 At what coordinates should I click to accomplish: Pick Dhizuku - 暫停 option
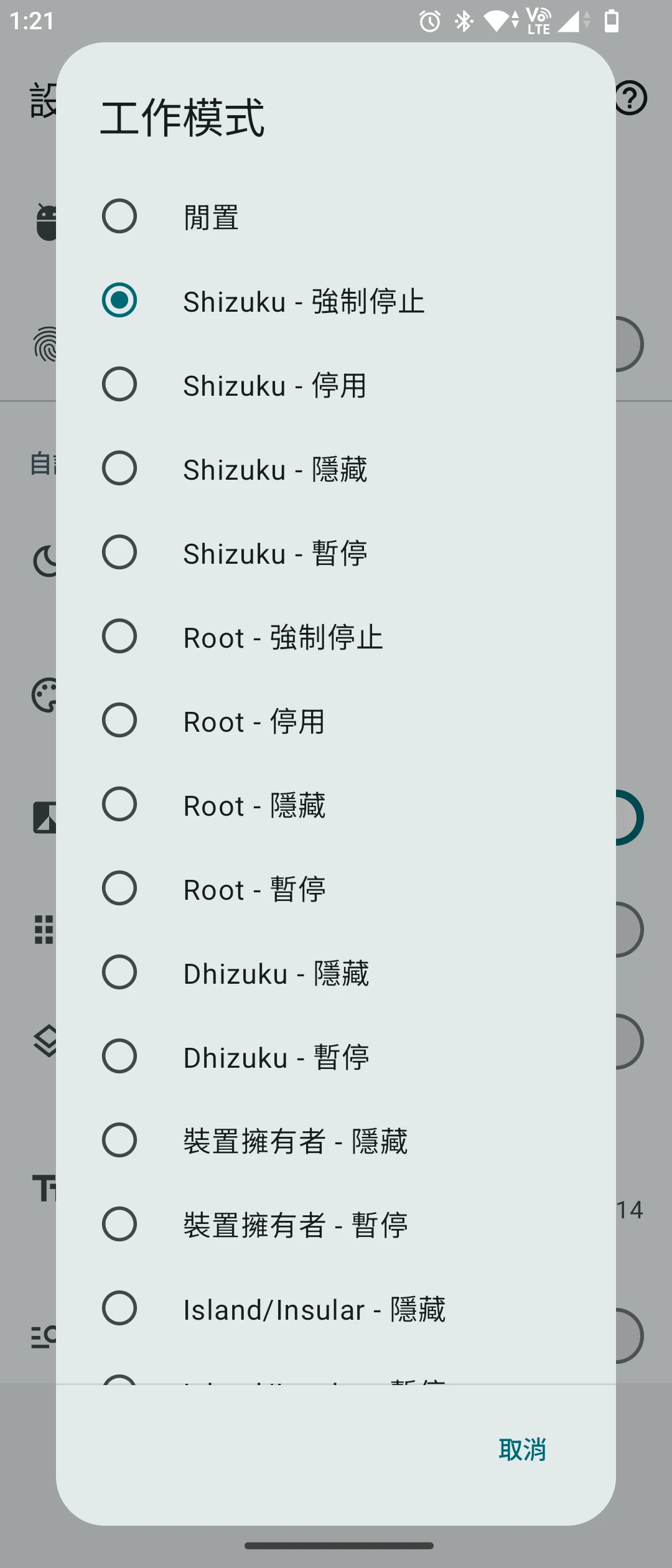tap(119, 1057)
